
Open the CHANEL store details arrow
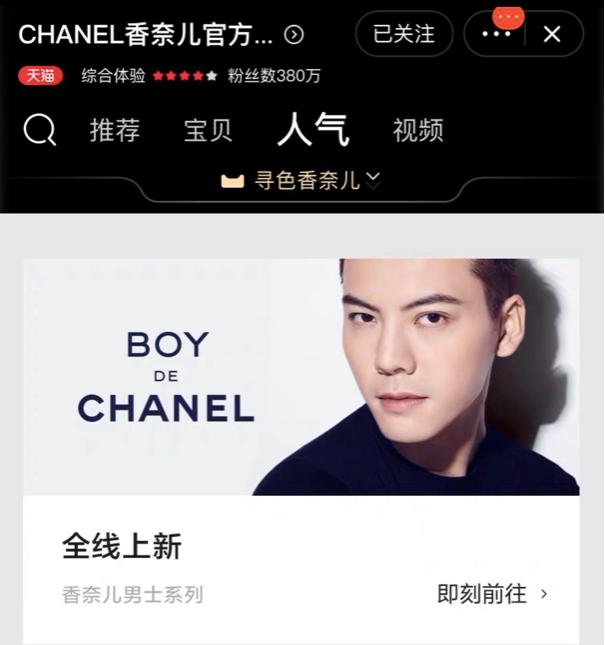[x=294, y=35]
